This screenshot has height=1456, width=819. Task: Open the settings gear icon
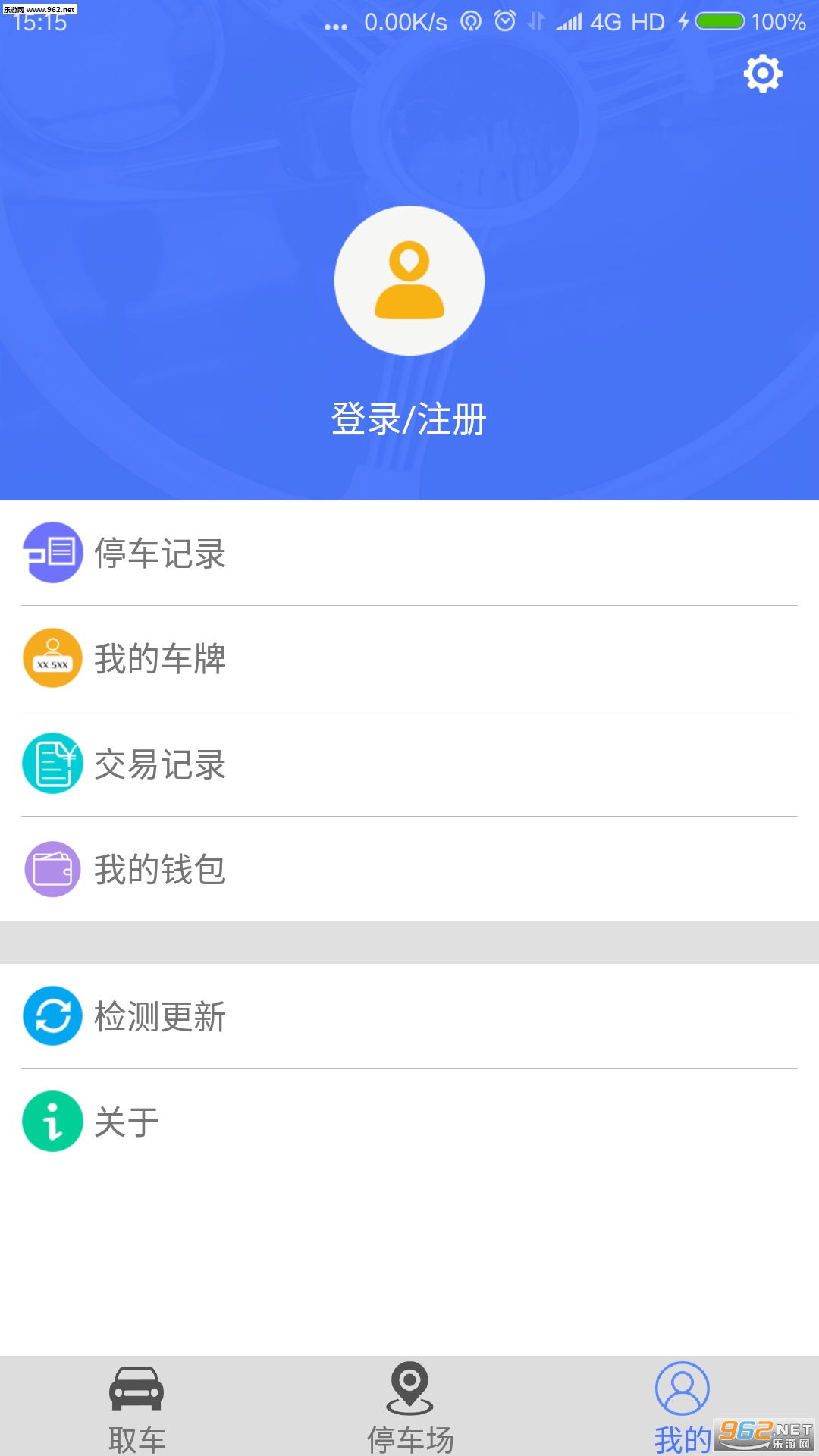[x=762, y=74]
